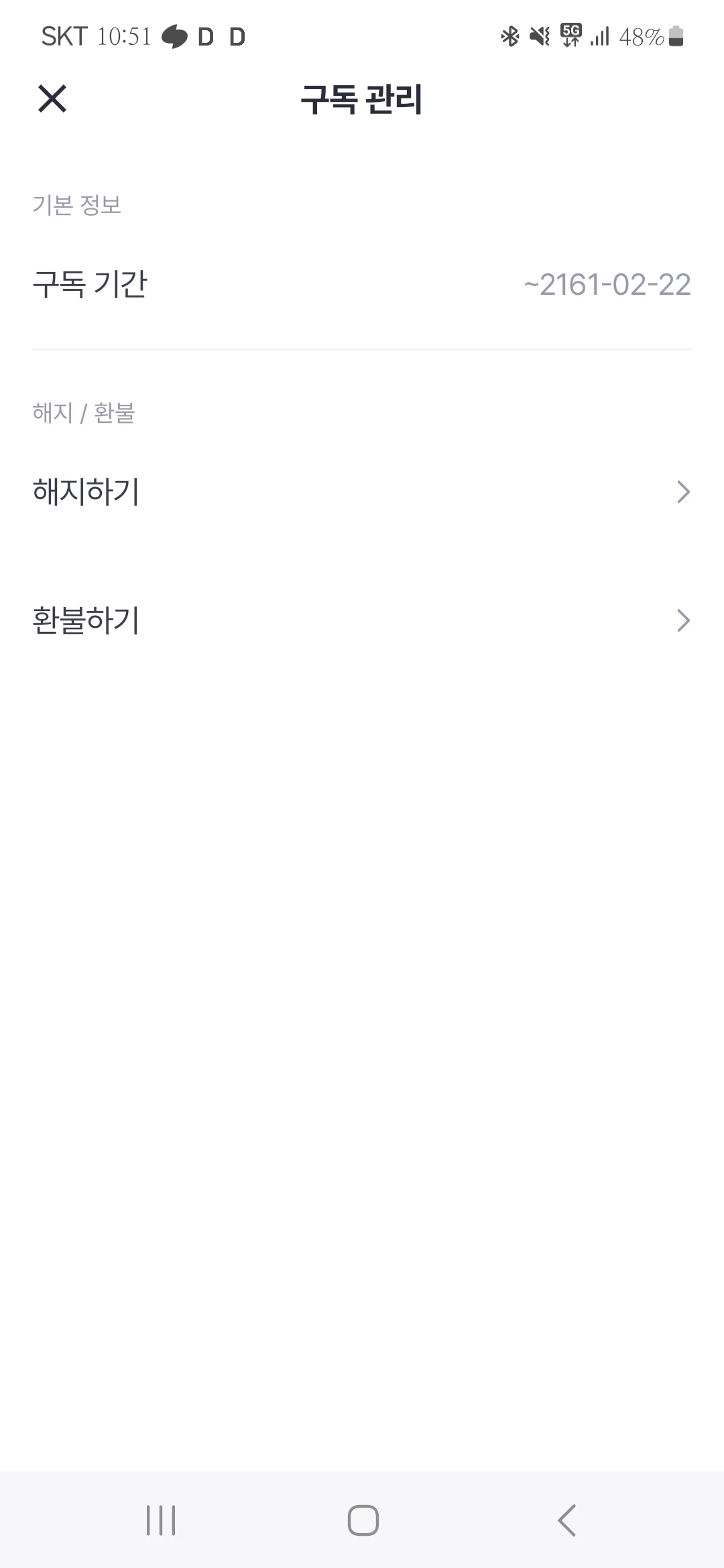Close the 구독 관리 screen
This screenshot has width=724, height=1568.
52,99
